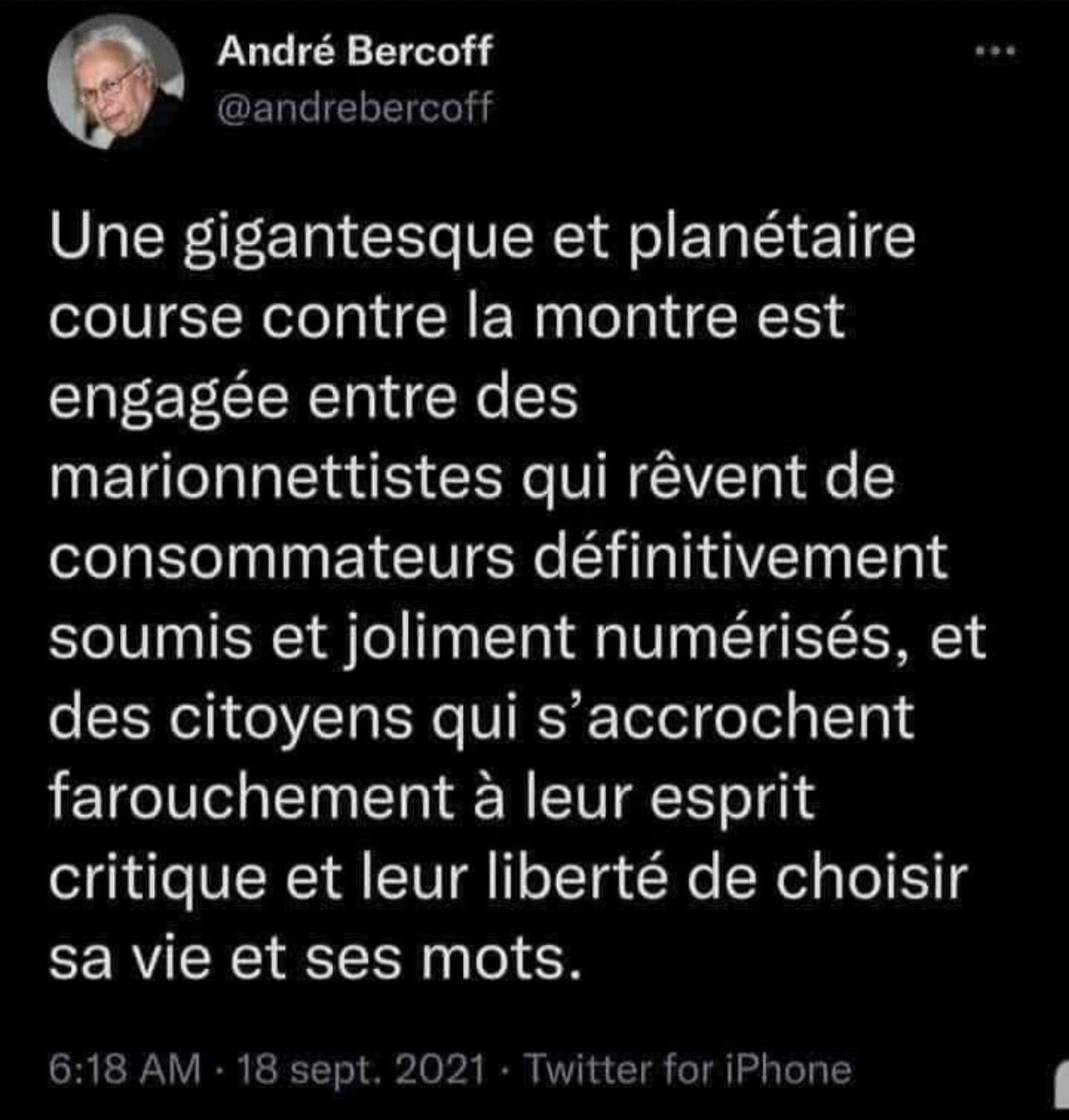This screenshot has width=1069, height=1120.
Task: Tap the Twitter for iPhone source link
Action: coord(687,1068)
